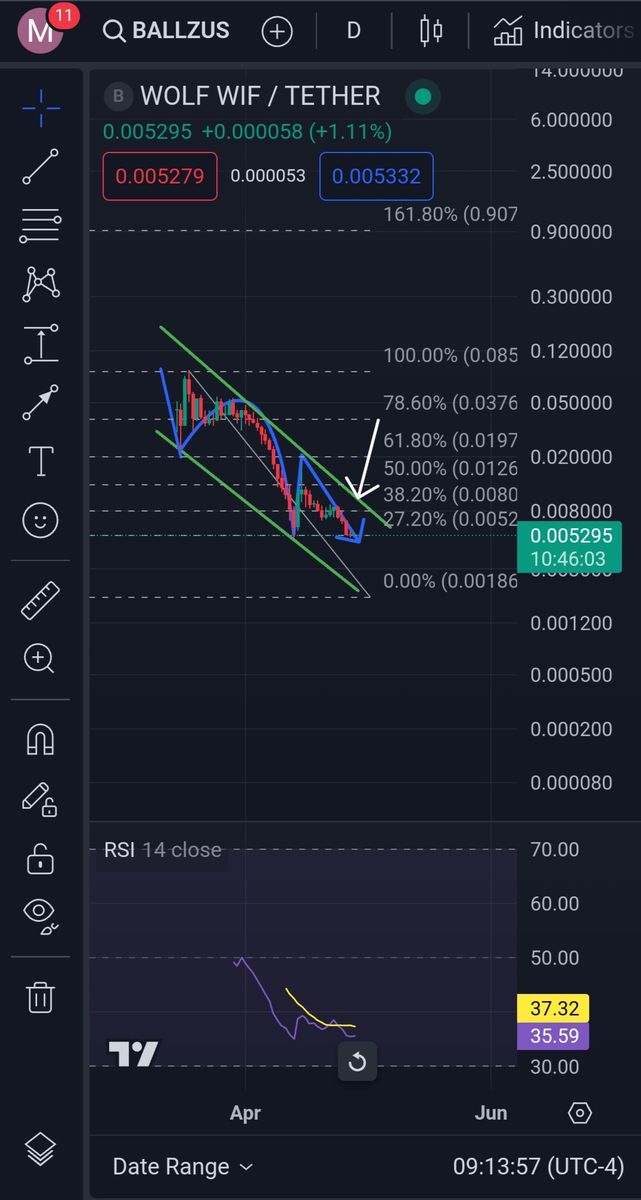Reset chart view with the circular arrow
Viewport: 641px width, 1200px height.
coord(357,1062)
